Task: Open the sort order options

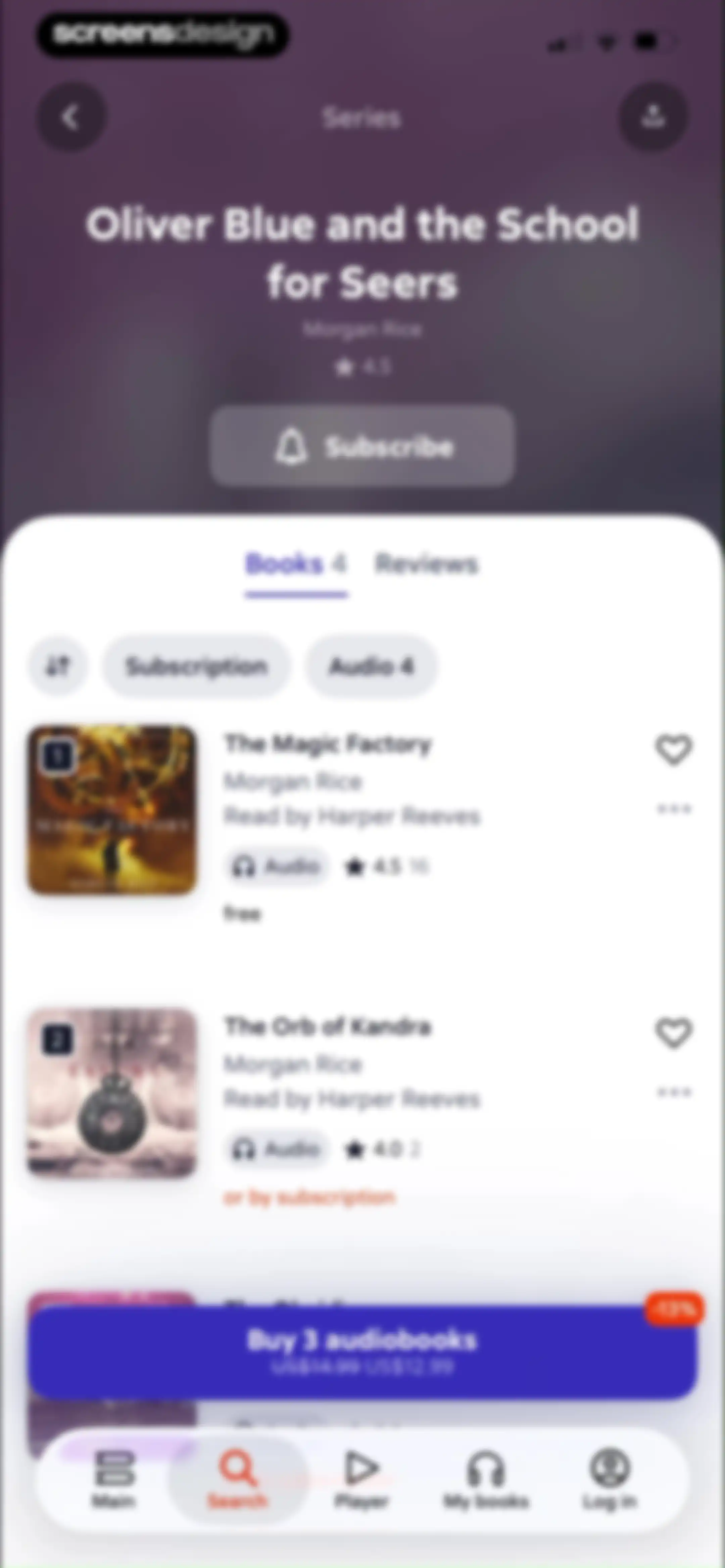Action: click(x=58, y=666)
